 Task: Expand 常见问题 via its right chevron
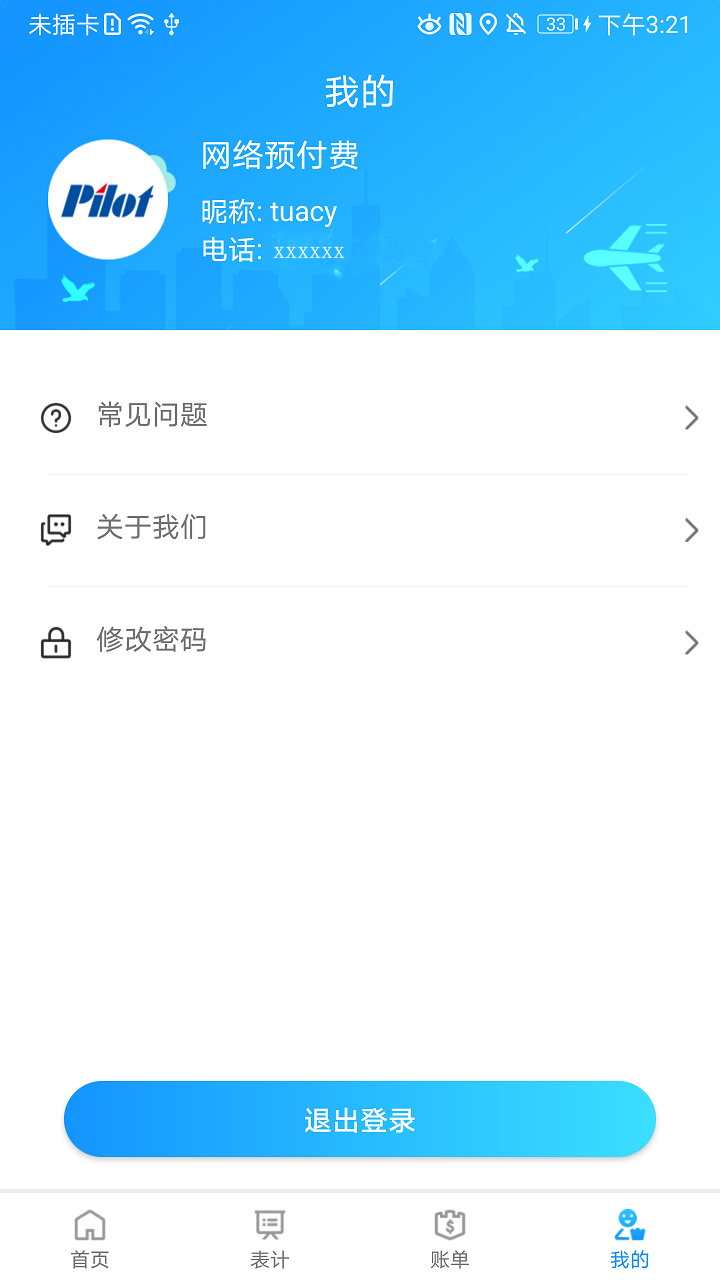point(691,417)
